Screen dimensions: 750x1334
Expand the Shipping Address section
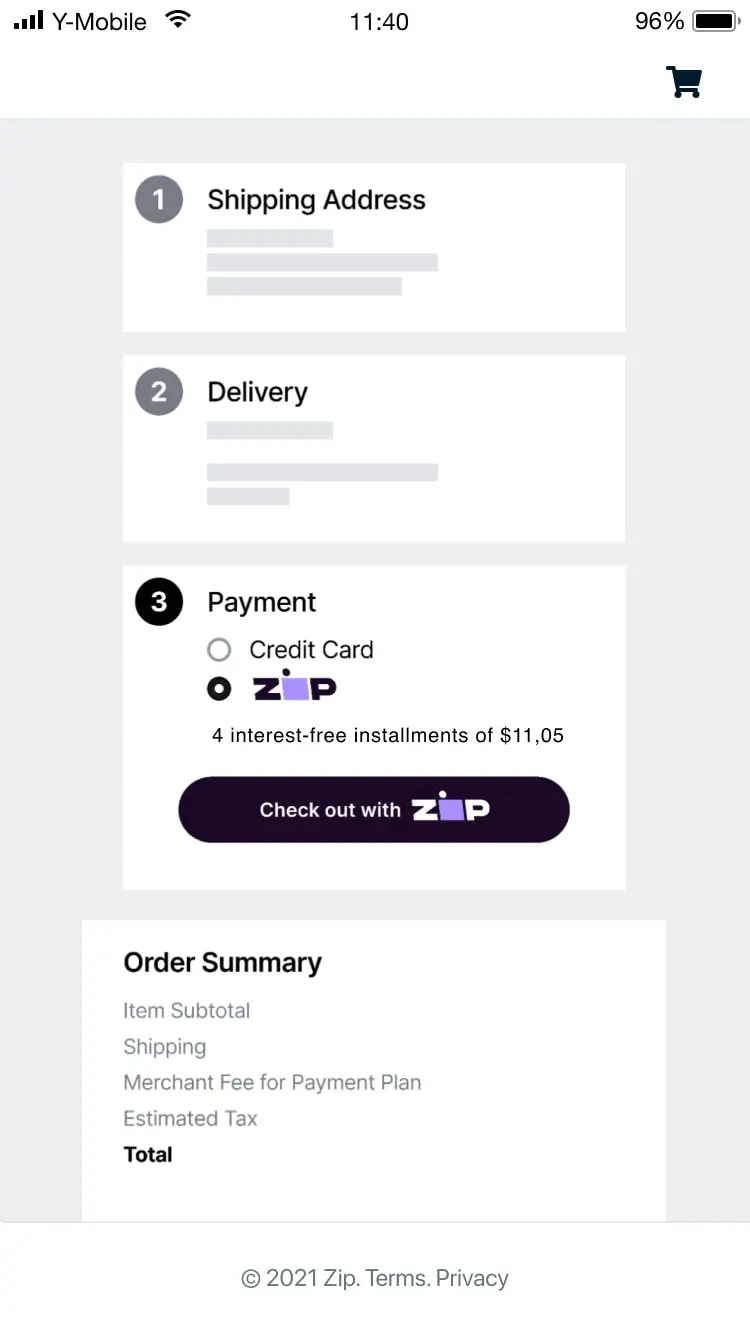click(x=316, y=200)
